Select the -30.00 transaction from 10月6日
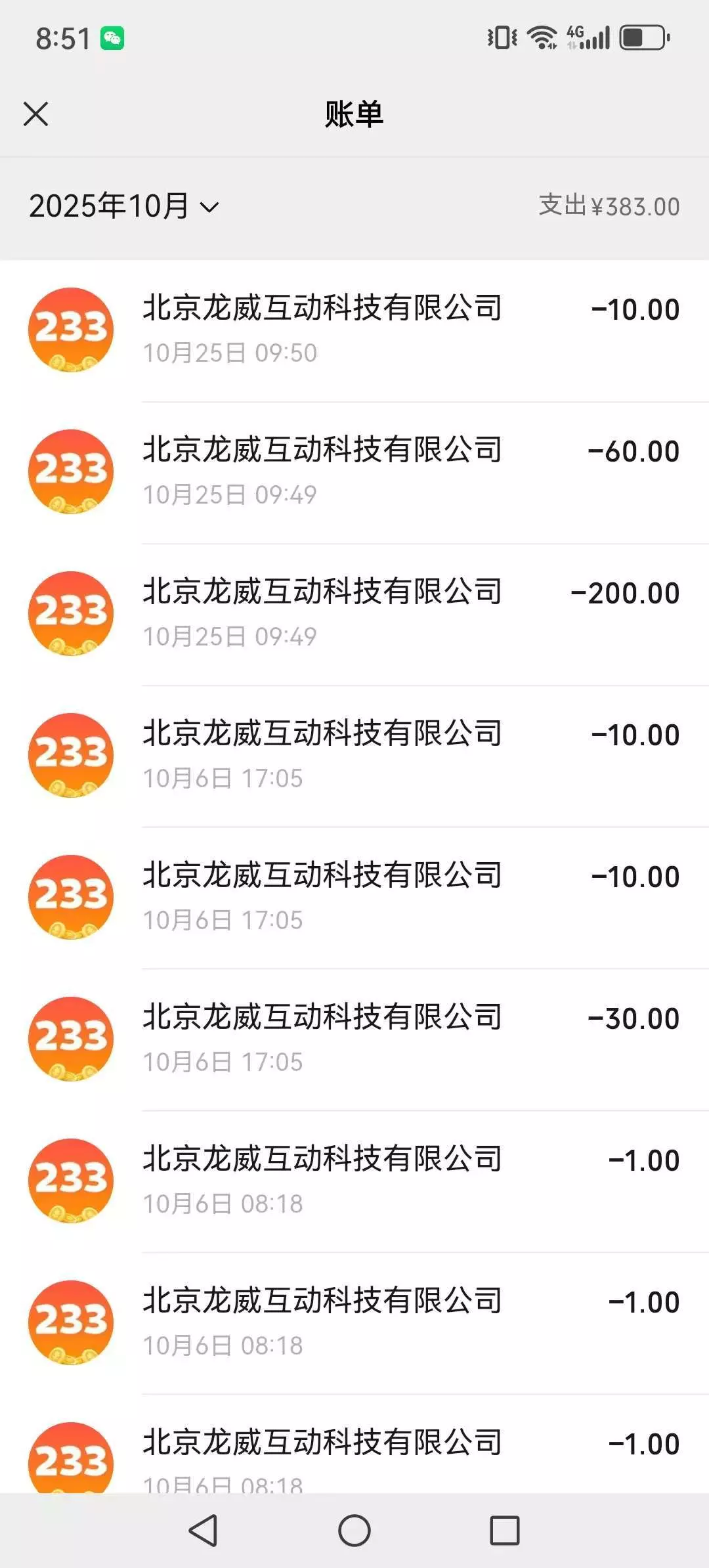The height and width of the screenshot is (1568, 709). (354, 1039)
